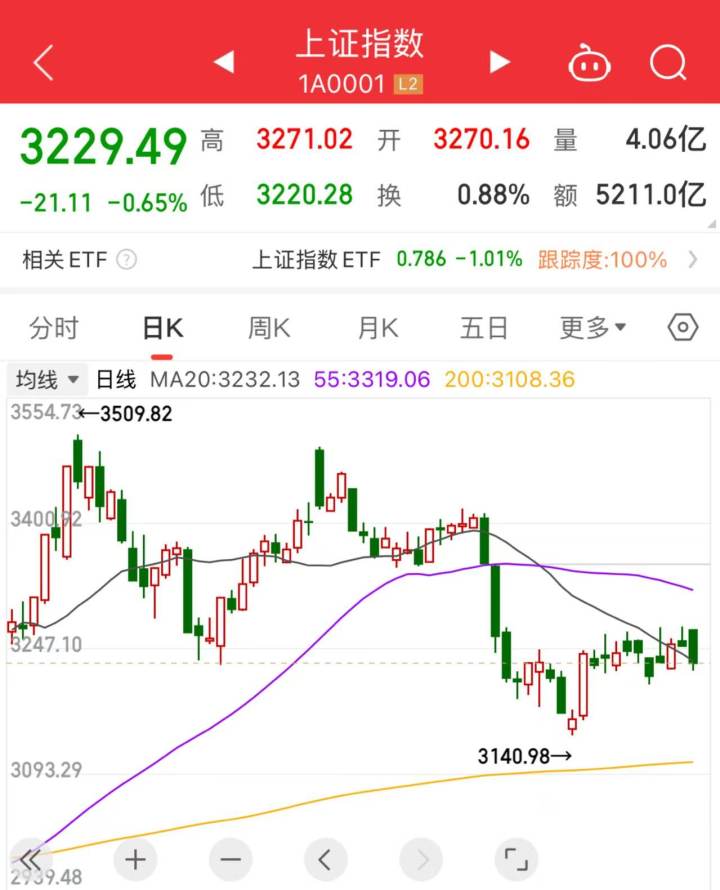Screen dimensions: 720x890
Task: Tap the 相关ETF help question mark
Action: coord(126,260)
